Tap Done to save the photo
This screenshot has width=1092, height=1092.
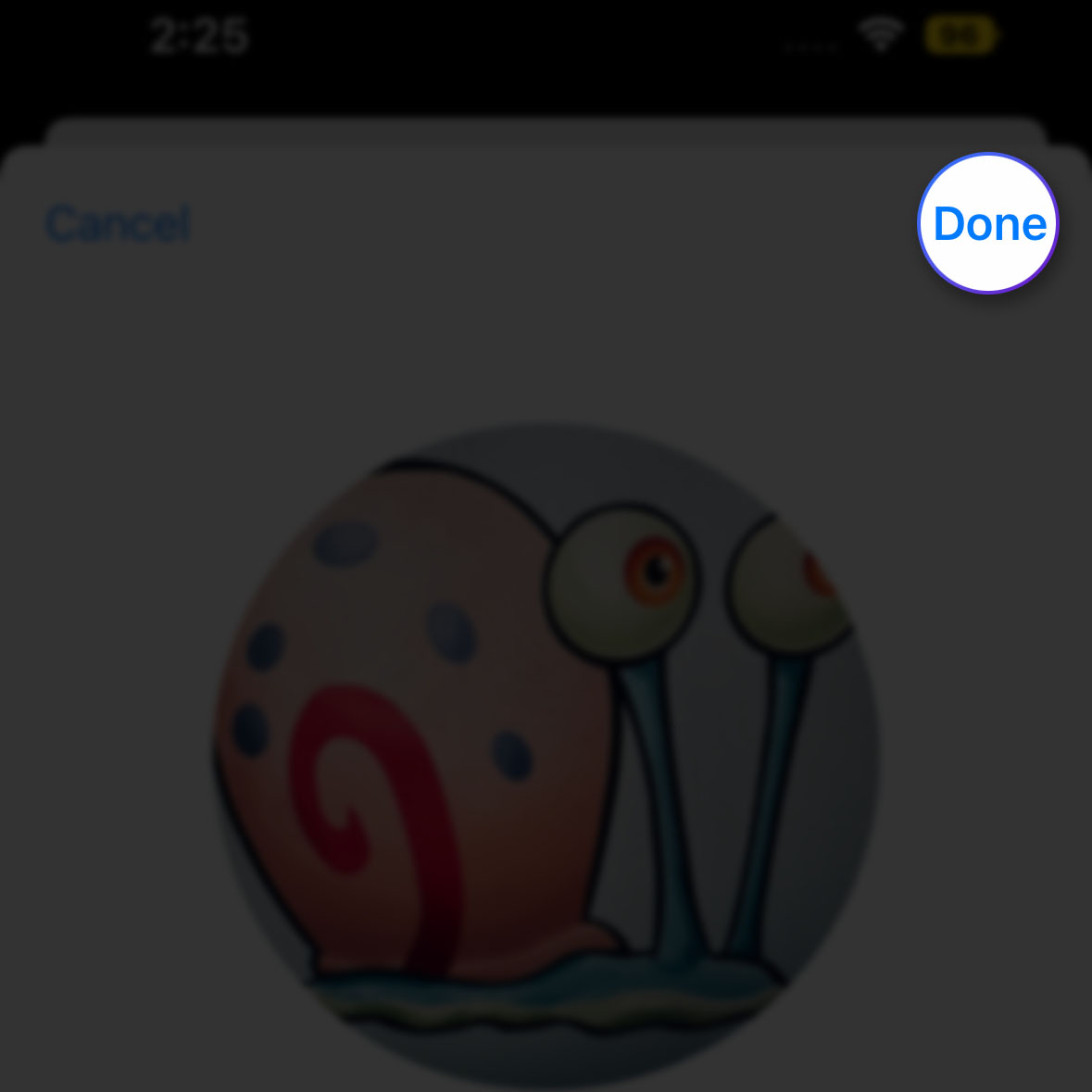(988, 224)
